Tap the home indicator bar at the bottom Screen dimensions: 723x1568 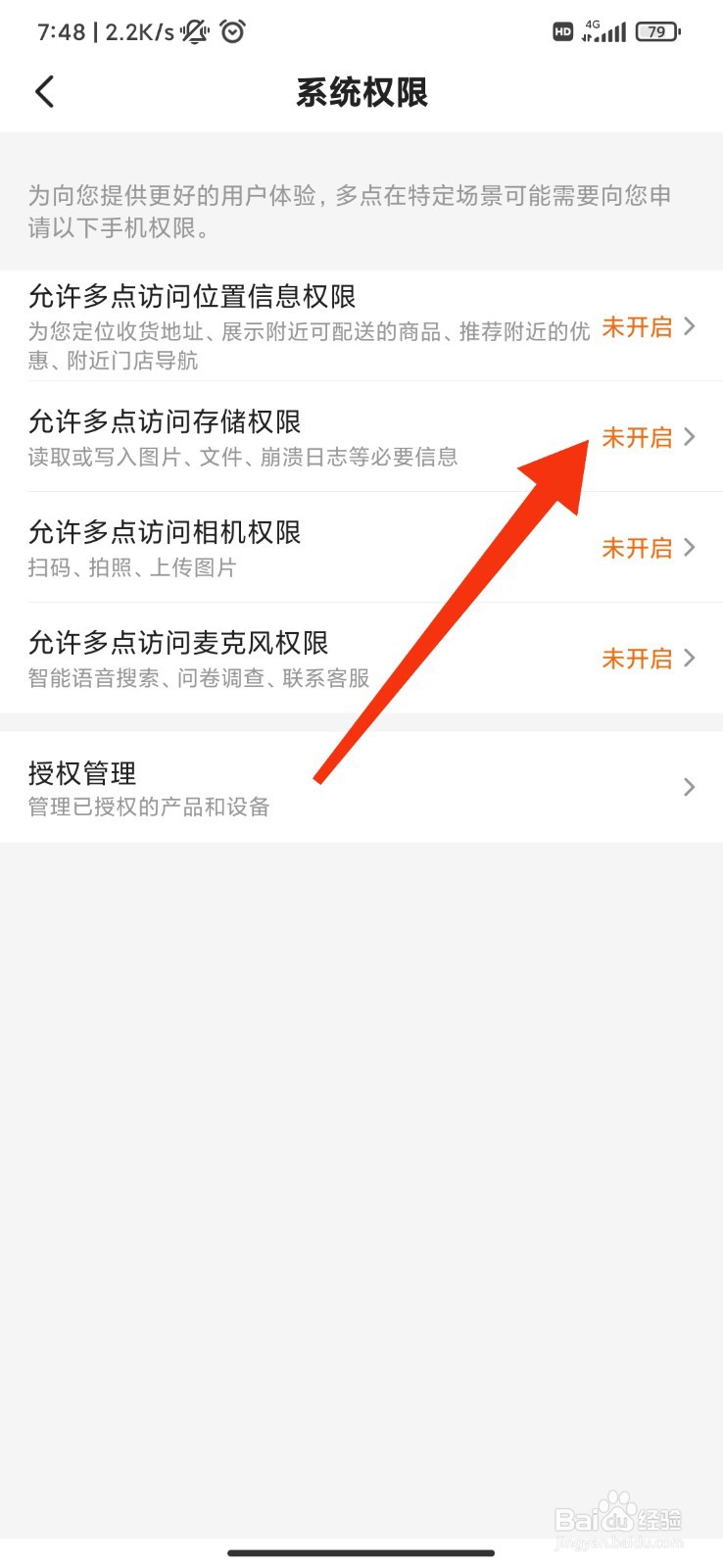(361, 1552)
